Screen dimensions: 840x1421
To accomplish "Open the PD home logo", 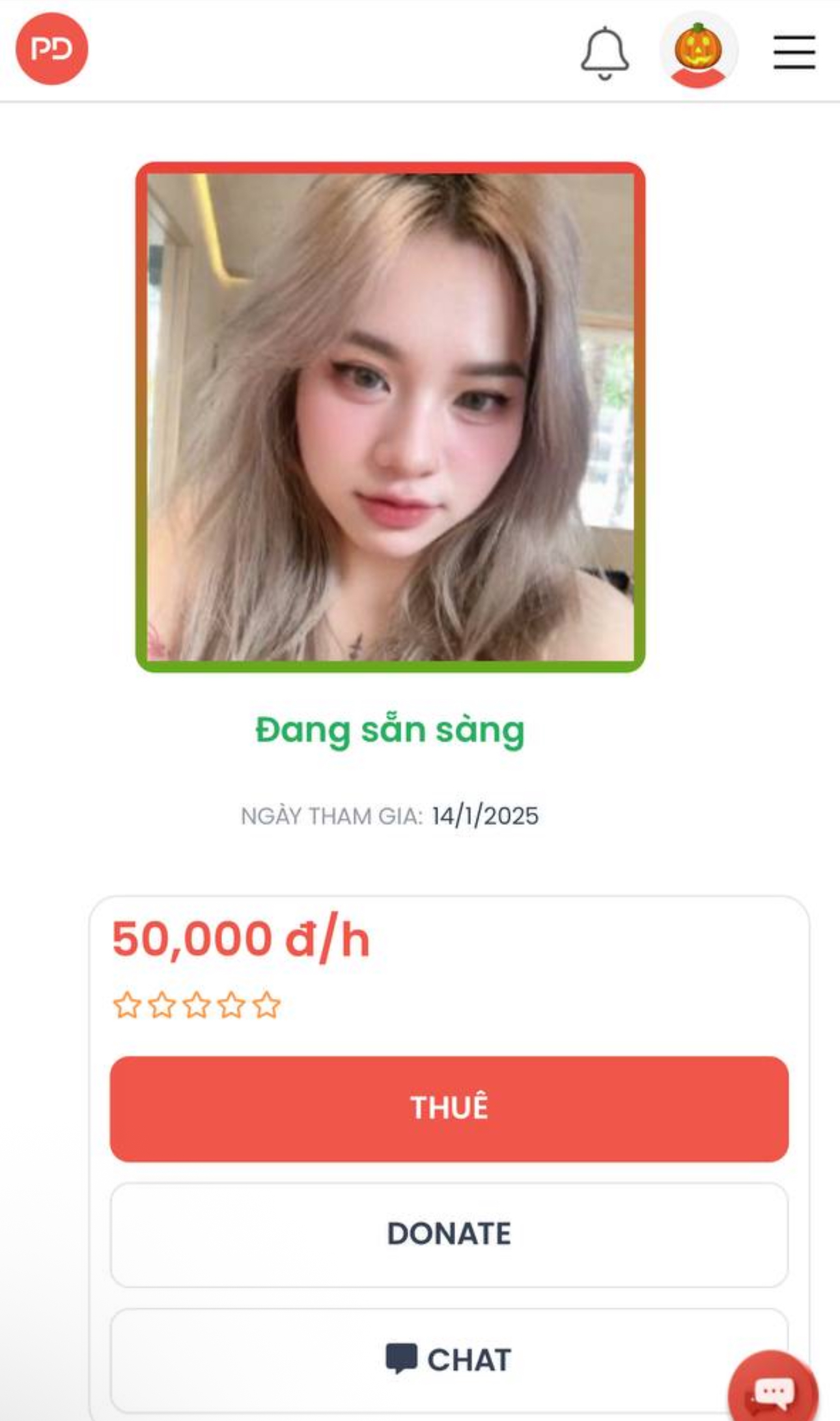I will 52,49.
